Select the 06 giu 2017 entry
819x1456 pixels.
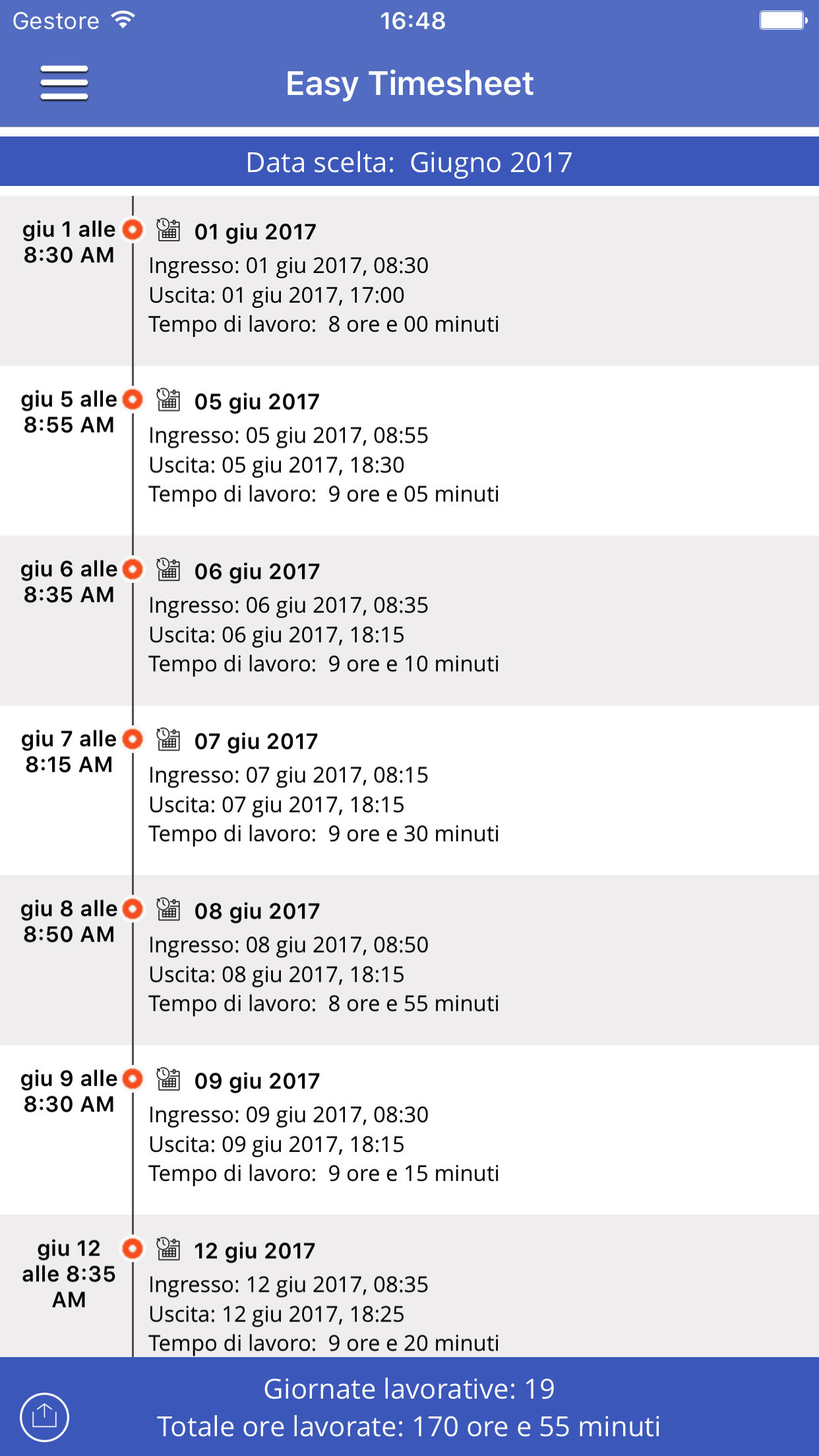(x=409, y=620)
